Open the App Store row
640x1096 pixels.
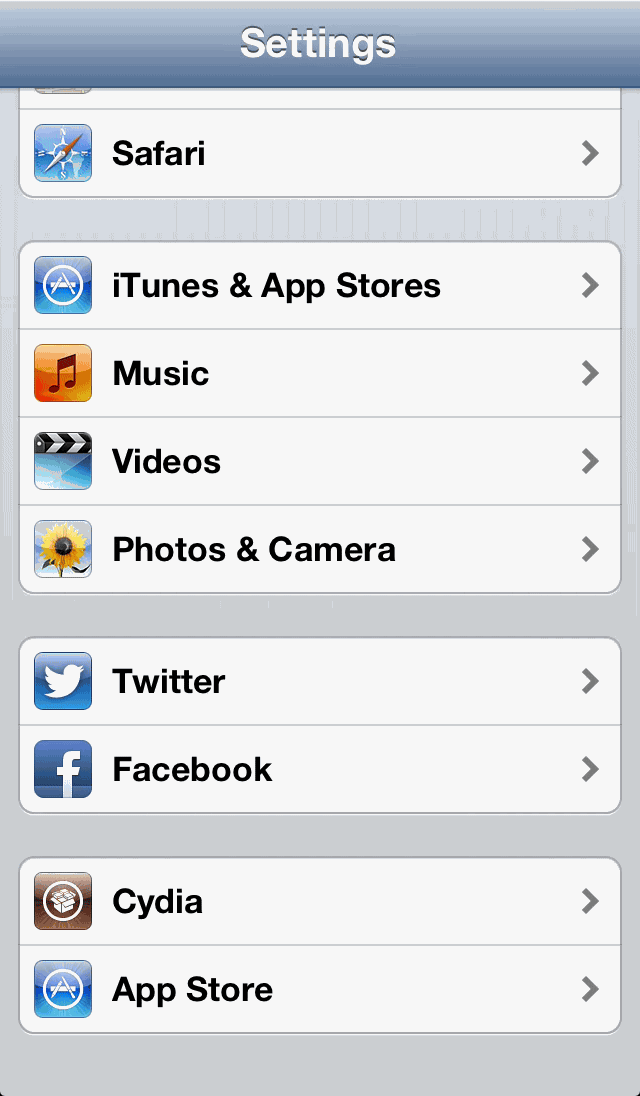[320, 989]
